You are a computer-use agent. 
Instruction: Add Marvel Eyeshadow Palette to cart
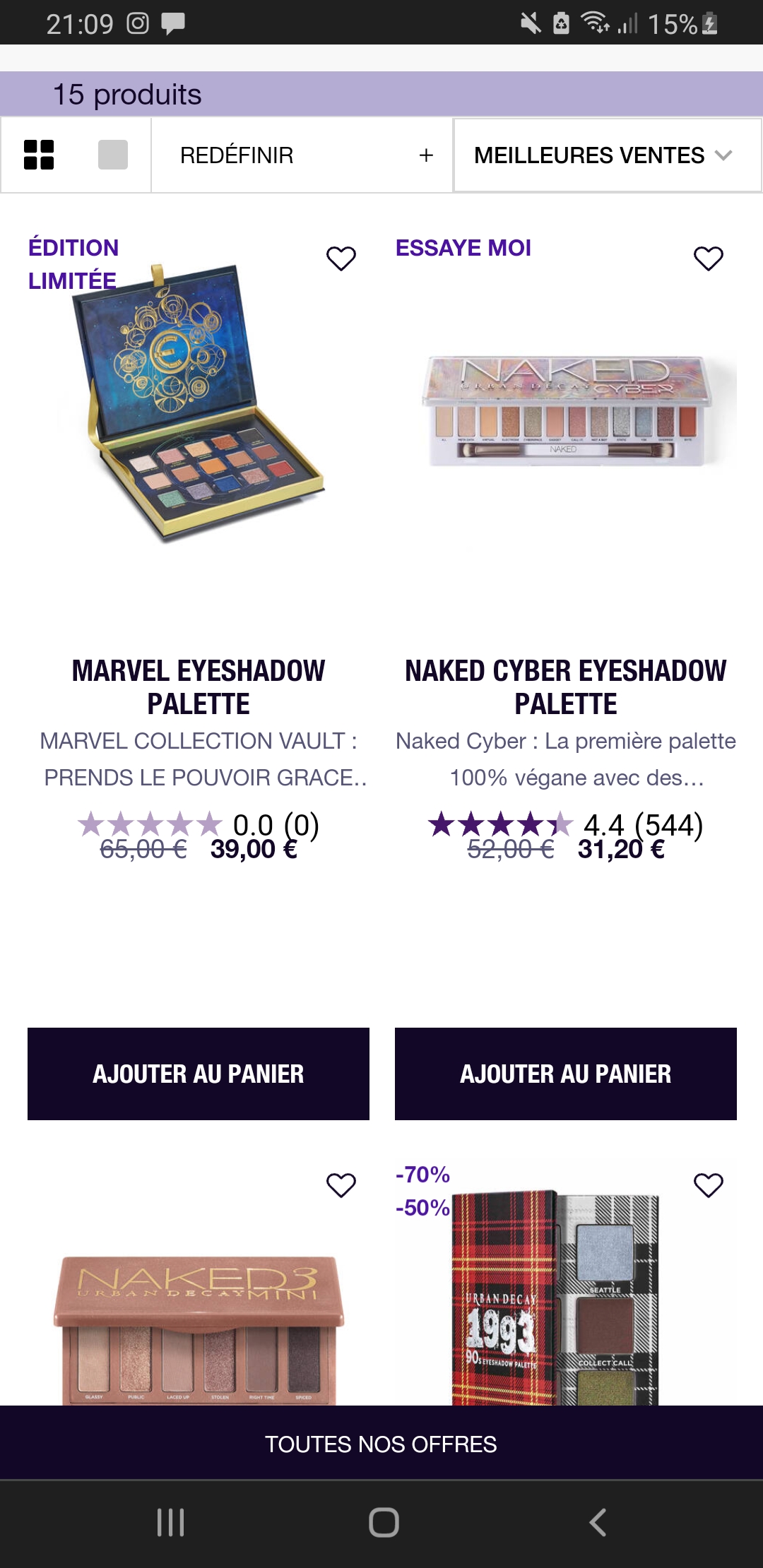pyautogui.click(x=199, y=1074)
